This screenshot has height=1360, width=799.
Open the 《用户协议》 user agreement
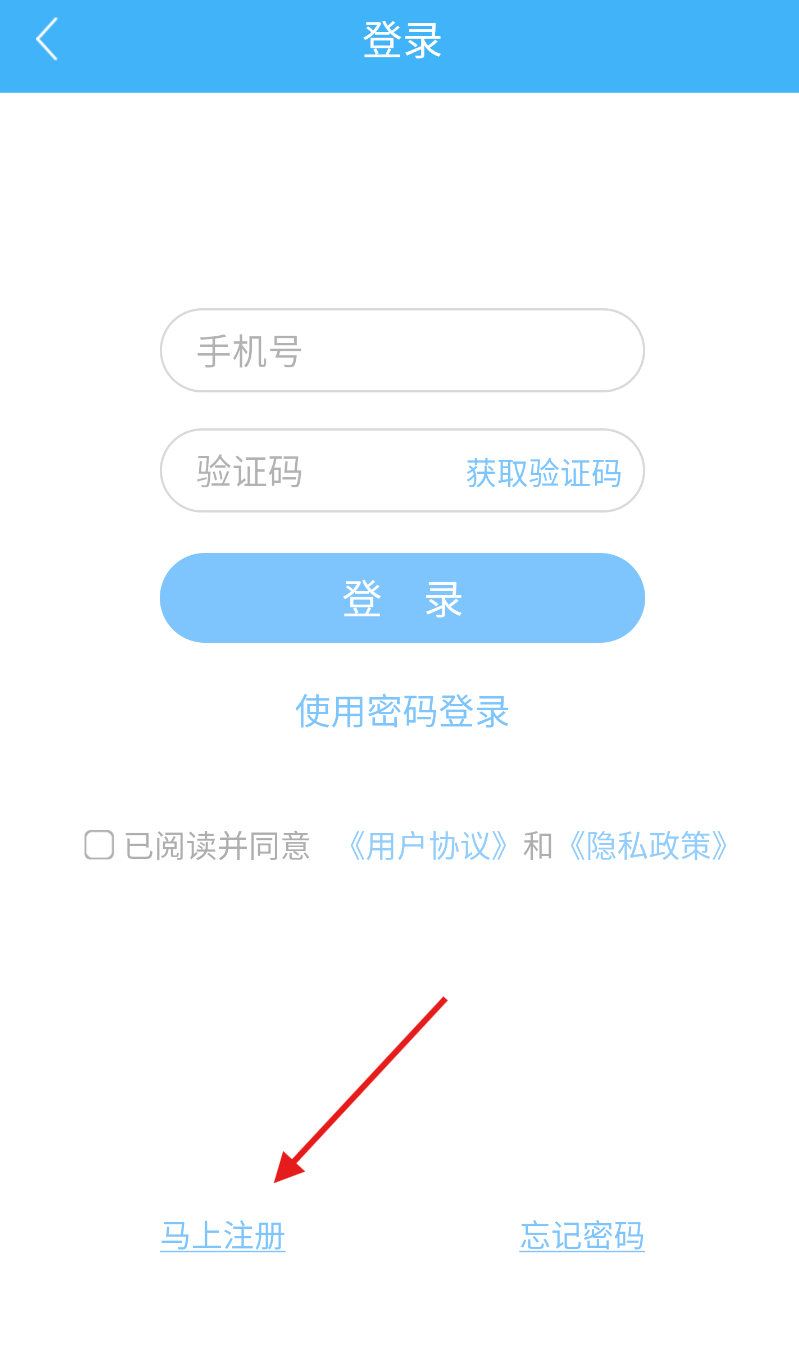pos(429,846)
